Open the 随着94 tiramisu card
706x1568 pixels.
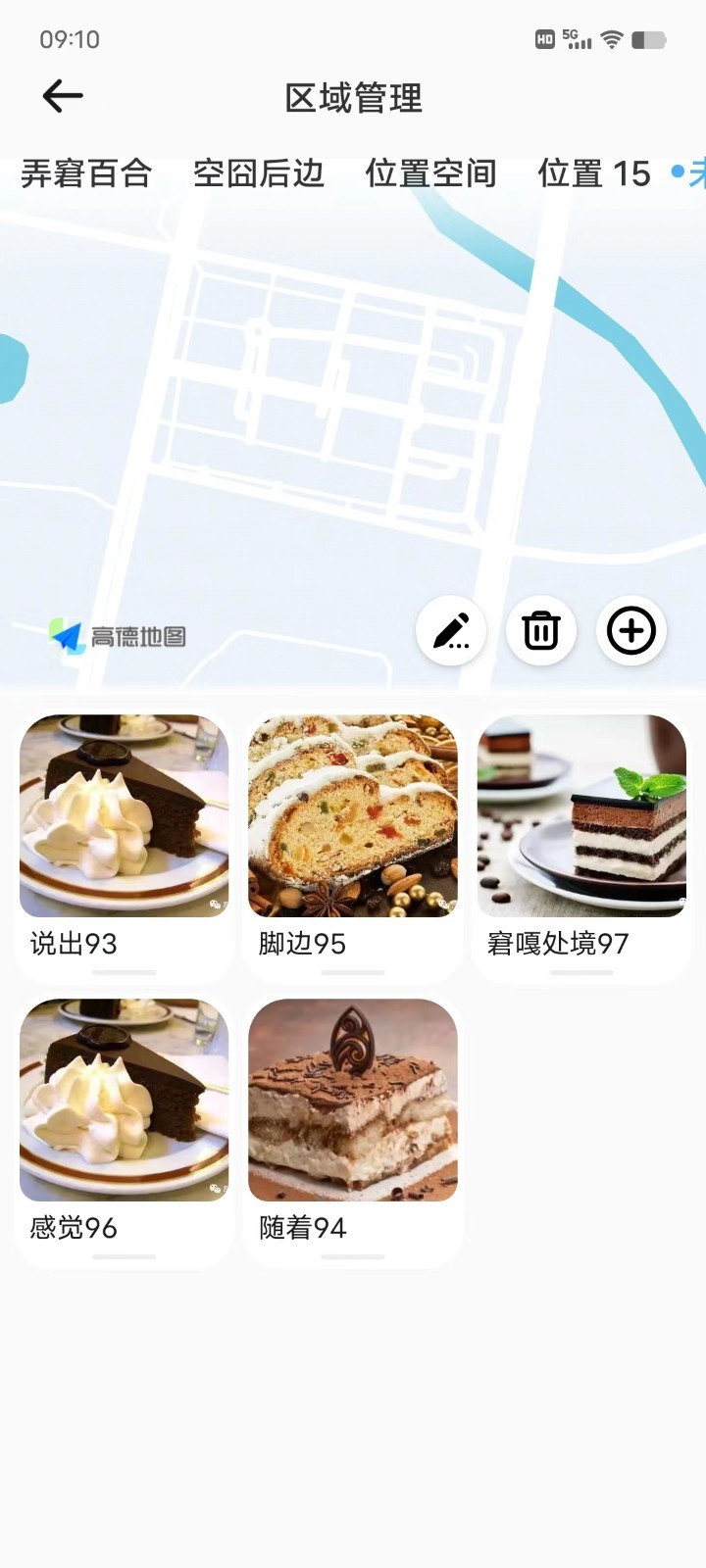353,1127
